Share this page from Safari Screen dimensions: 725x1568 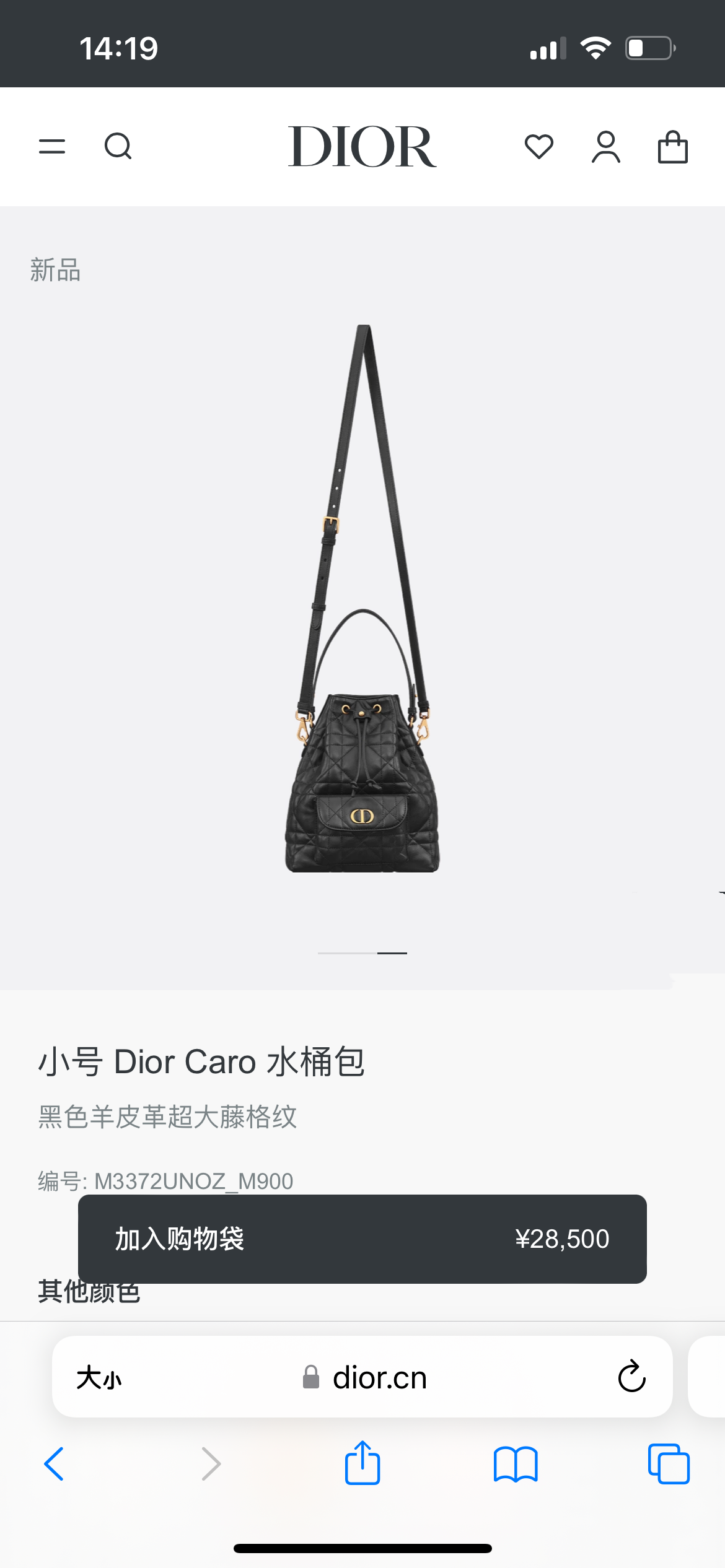[x=362, y=1463]
